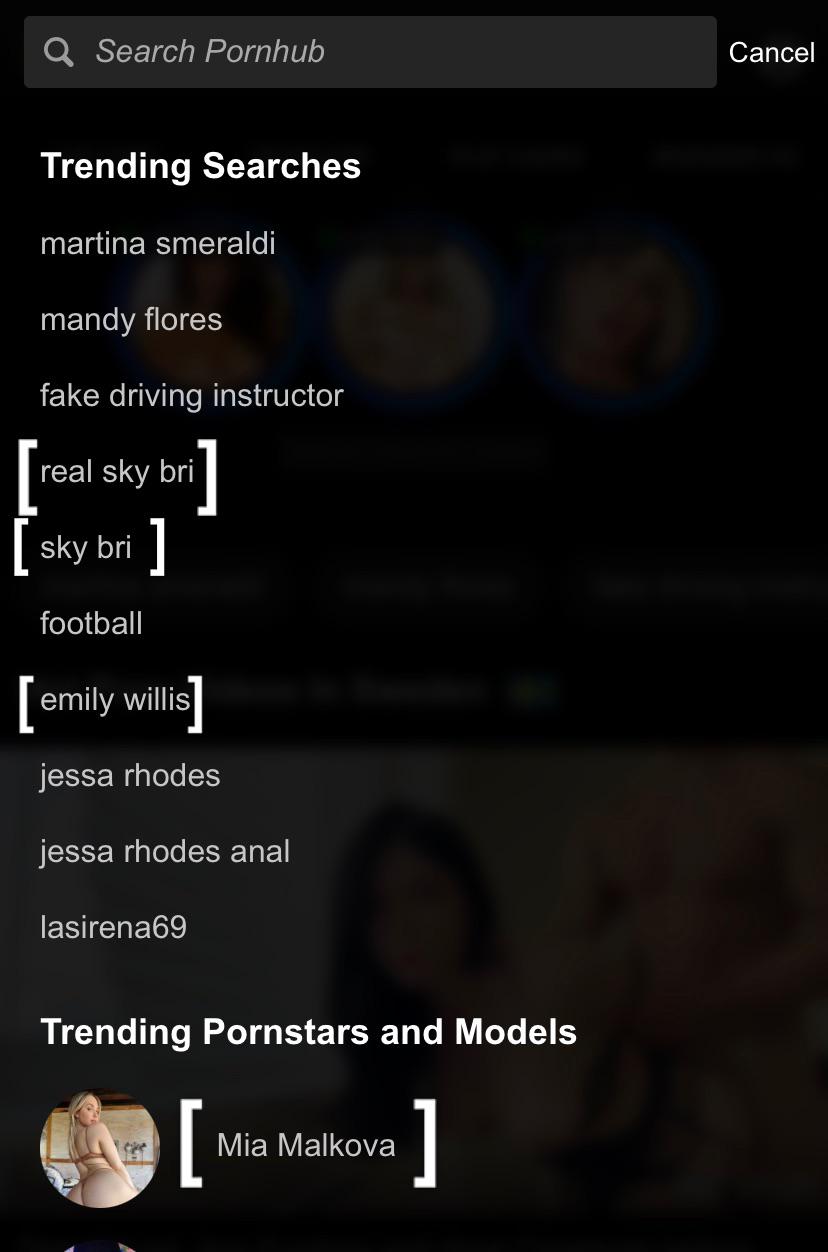Open the 'football' trending search
828x1252 pixels.
(91, 623)
